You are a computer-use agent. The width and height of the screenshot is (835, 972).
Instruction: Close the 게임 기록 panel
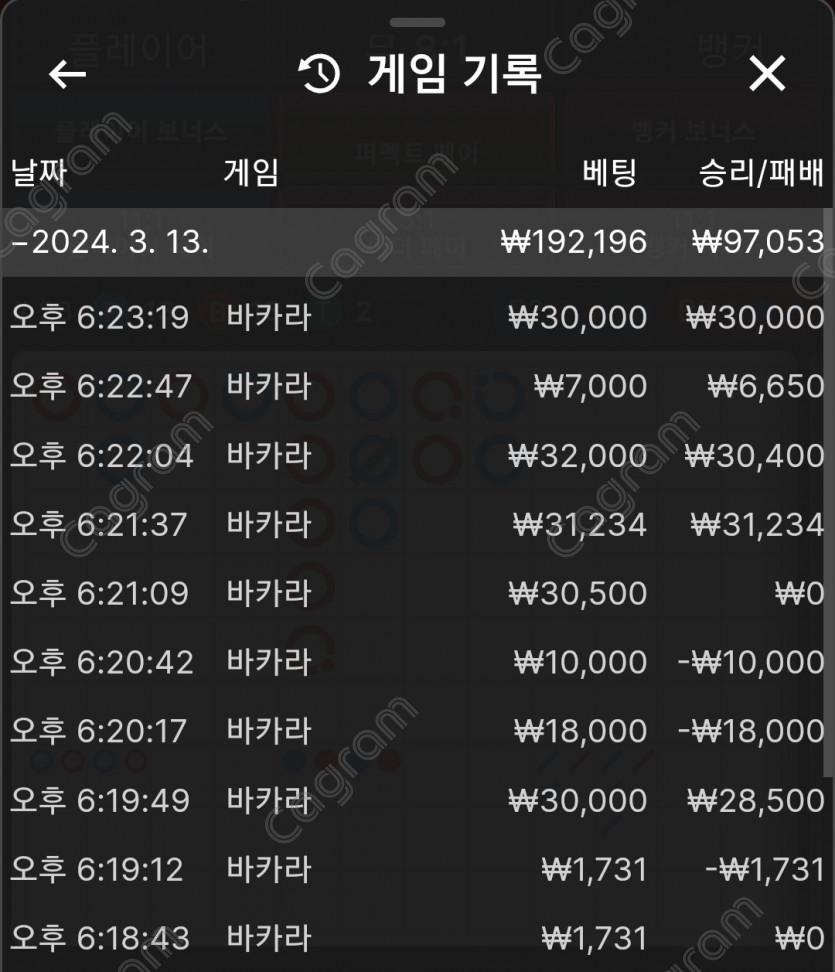pos(767,74)
